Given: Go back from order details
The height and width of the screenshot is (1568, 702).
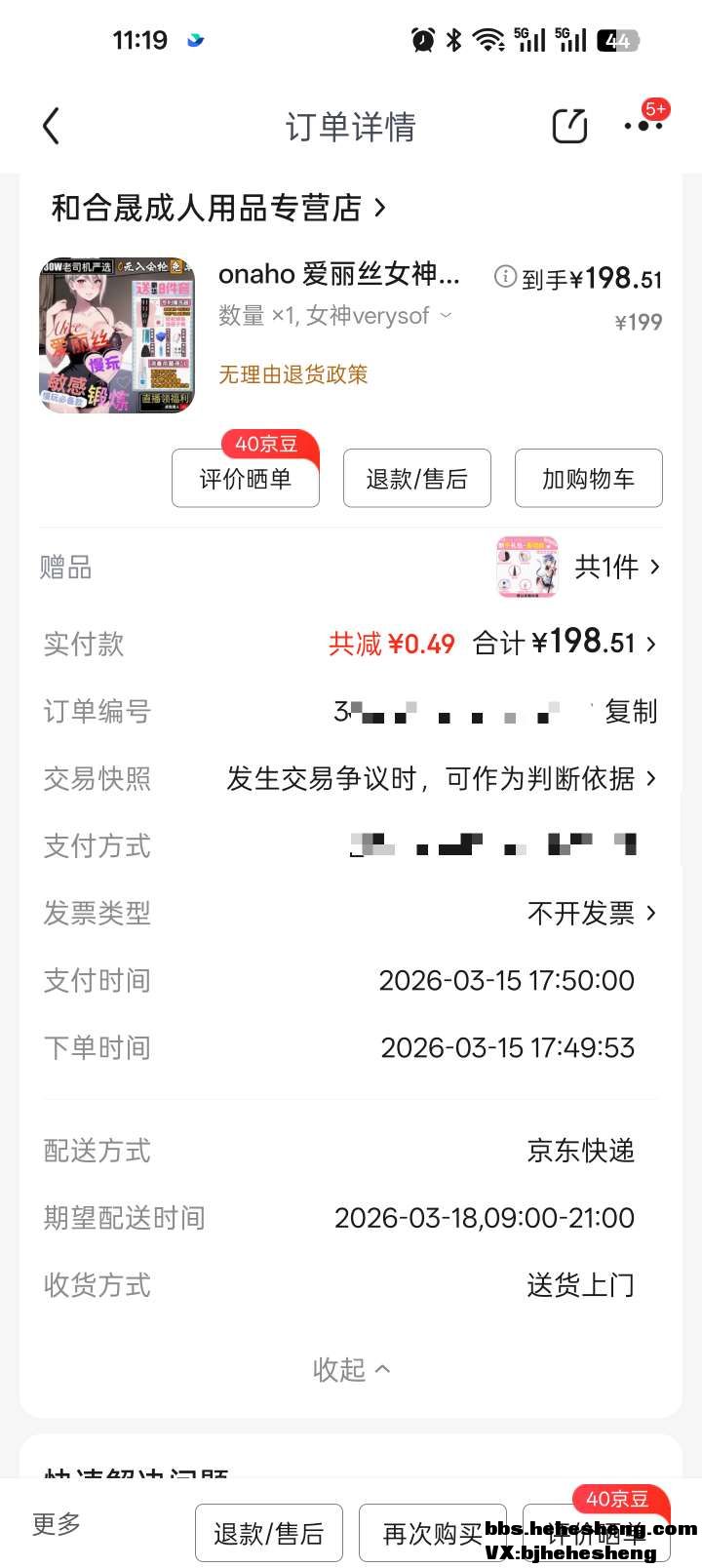Looking at the screenshot, I should 52,127.
